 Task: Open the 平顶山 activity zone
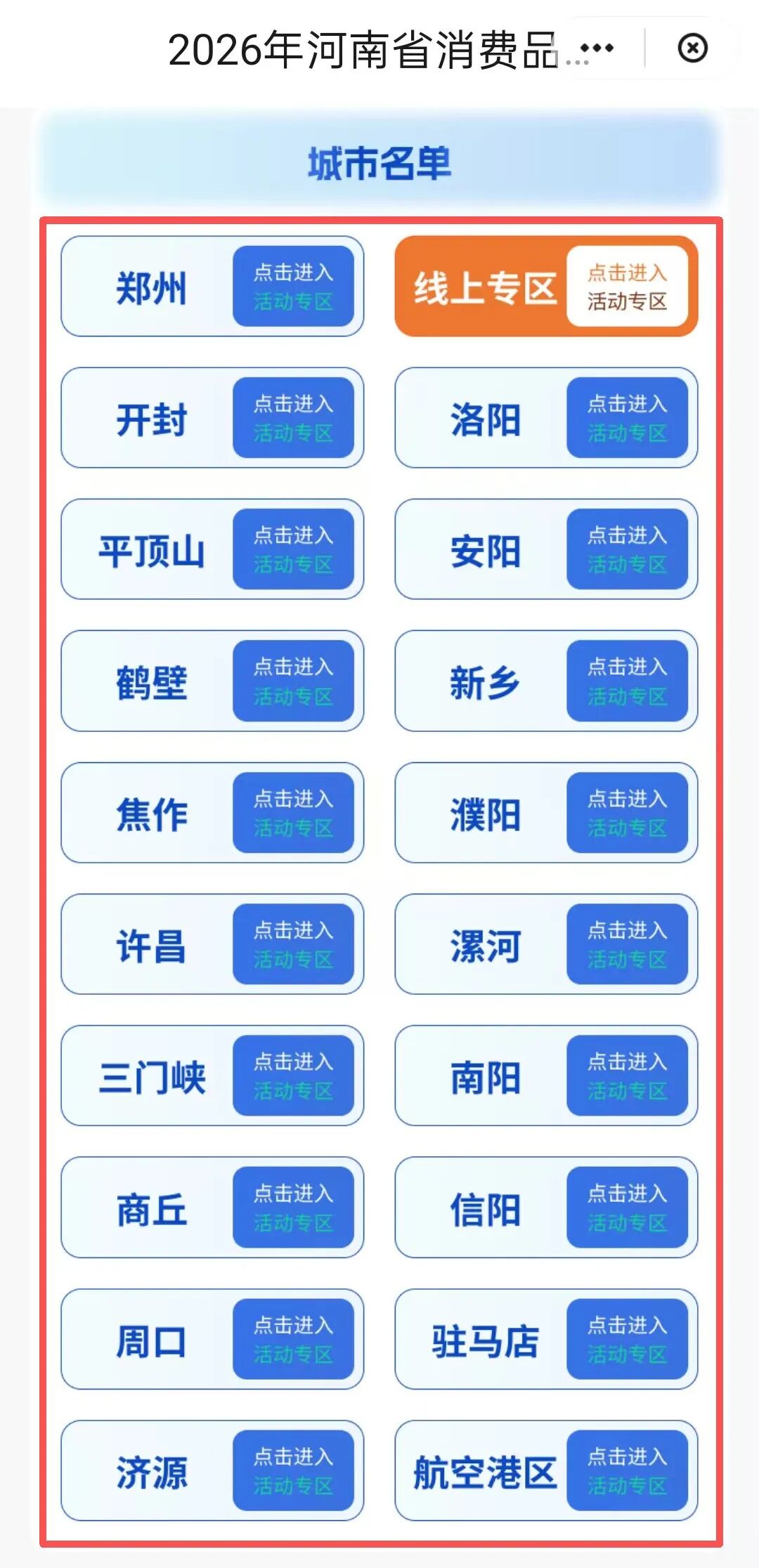point(293,549)
